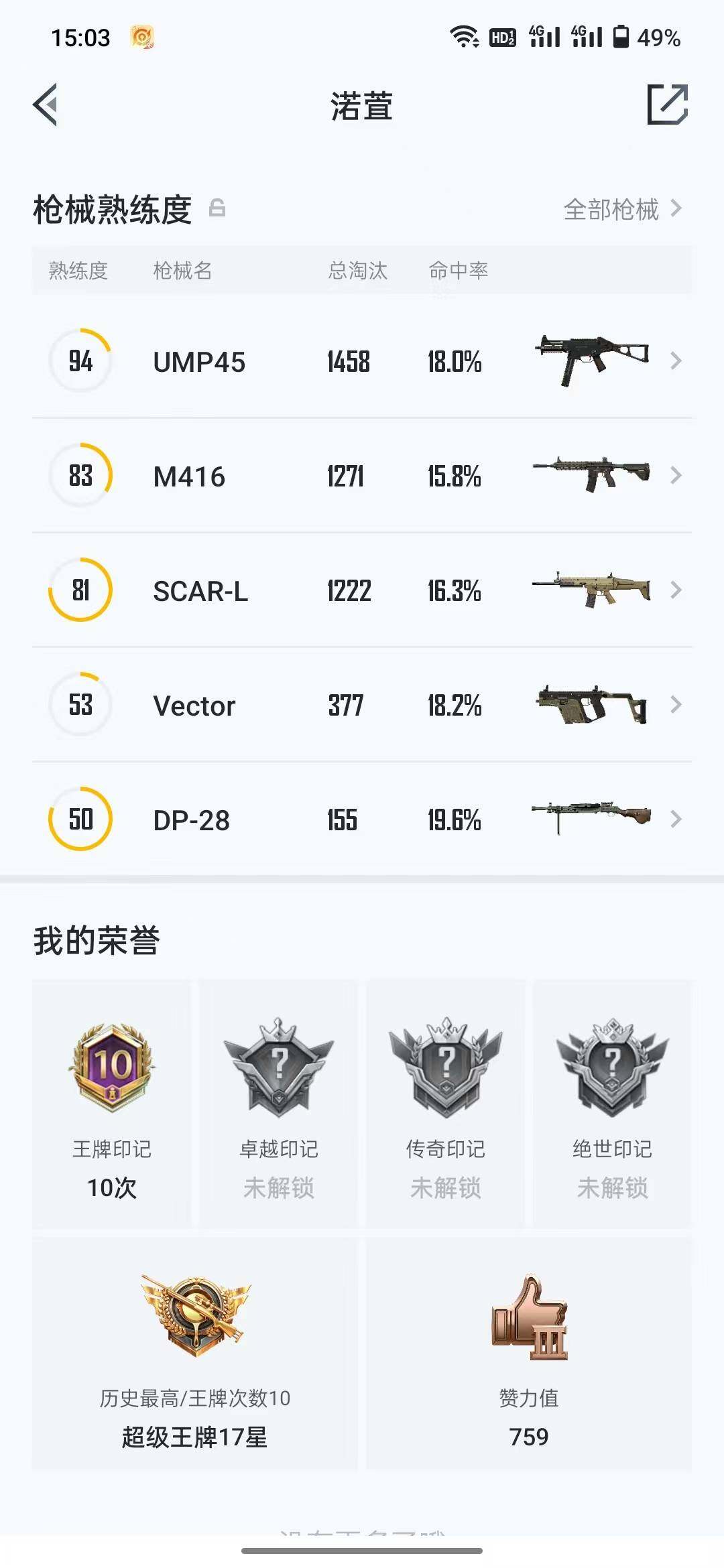Tap the yellow proficiency ring showing 94
Viewport: 724px width, 1568px height.
click(80, 361)
